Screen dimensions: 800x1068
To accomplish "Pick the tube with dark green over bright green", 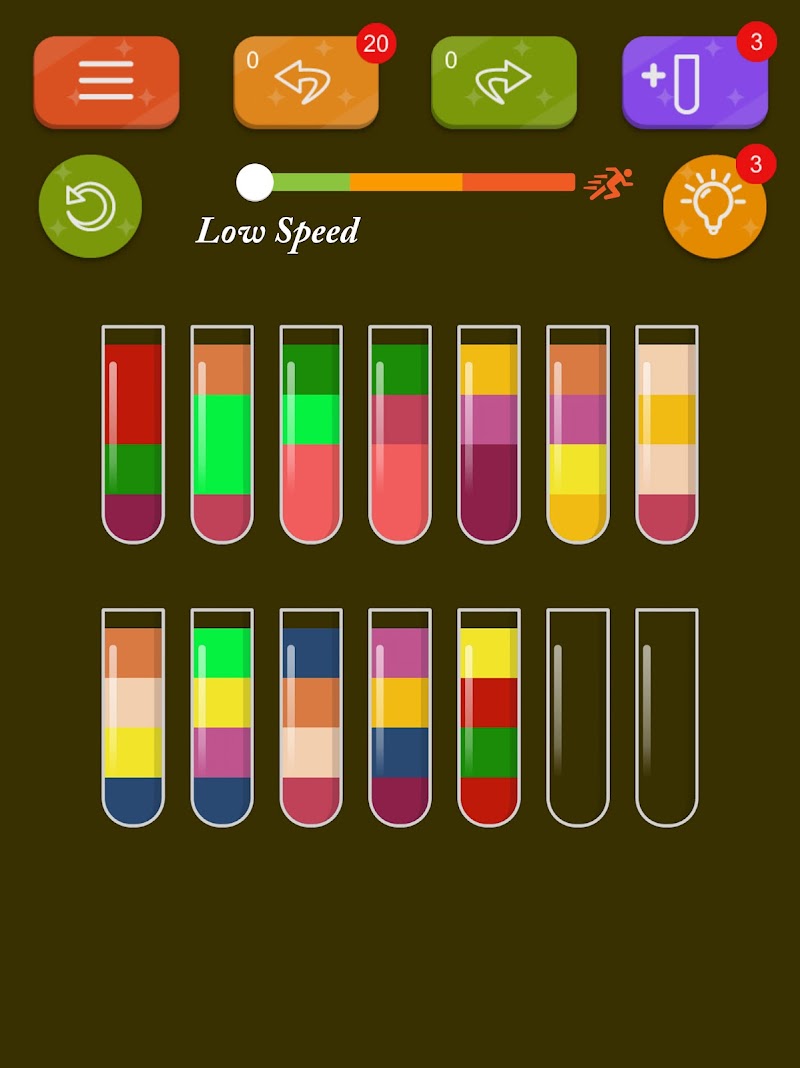I will coord(311,435).
